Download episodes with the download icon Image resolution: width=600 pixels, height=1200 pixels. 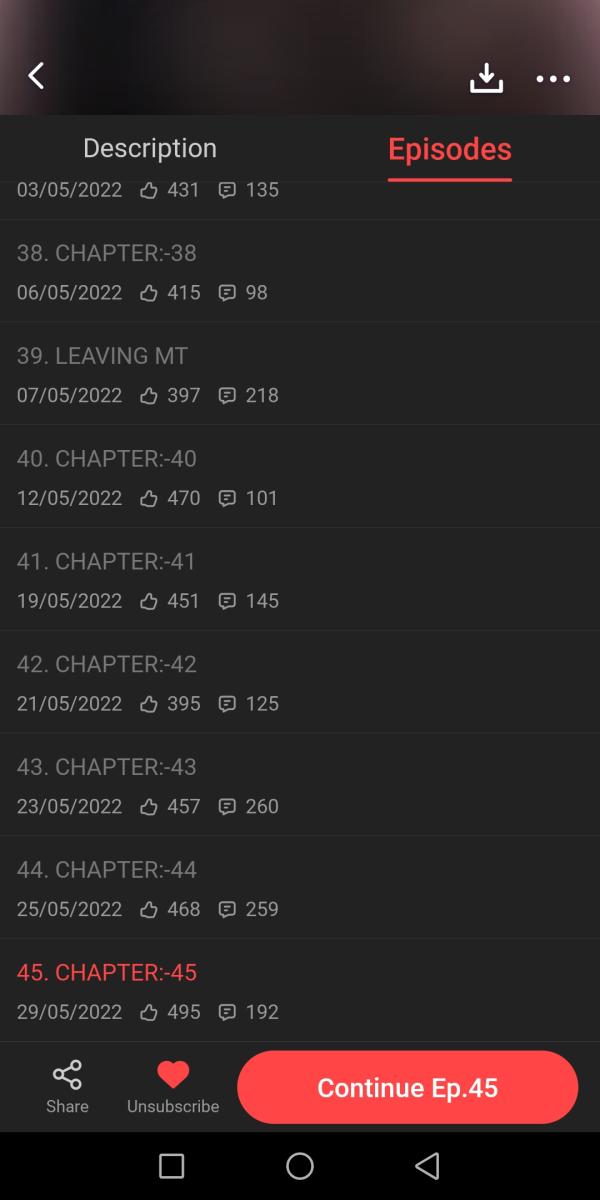pos(486,78)
